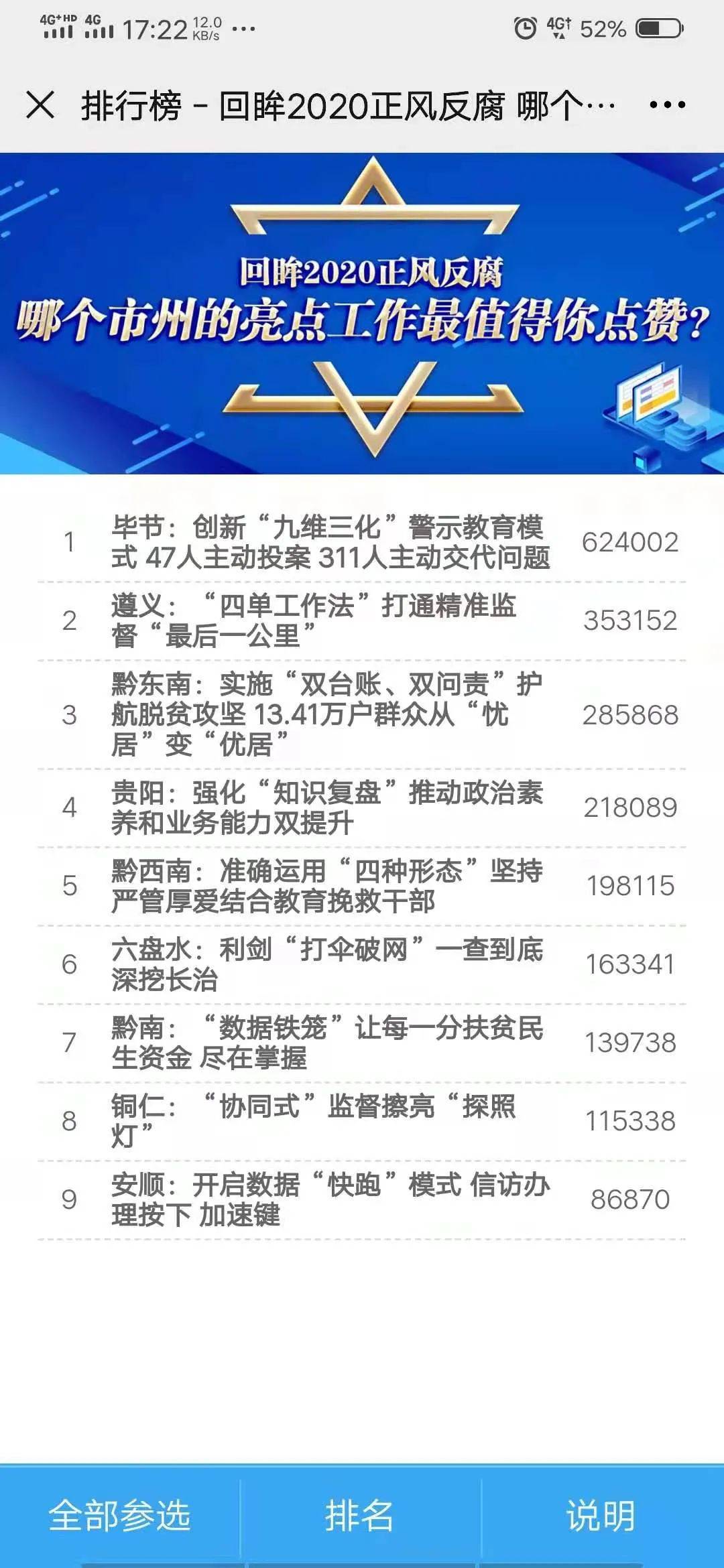Viewport: 724px width, 1568px height.
Task: Open the three-dot overflow menu
Action: (x=667, y=105)
